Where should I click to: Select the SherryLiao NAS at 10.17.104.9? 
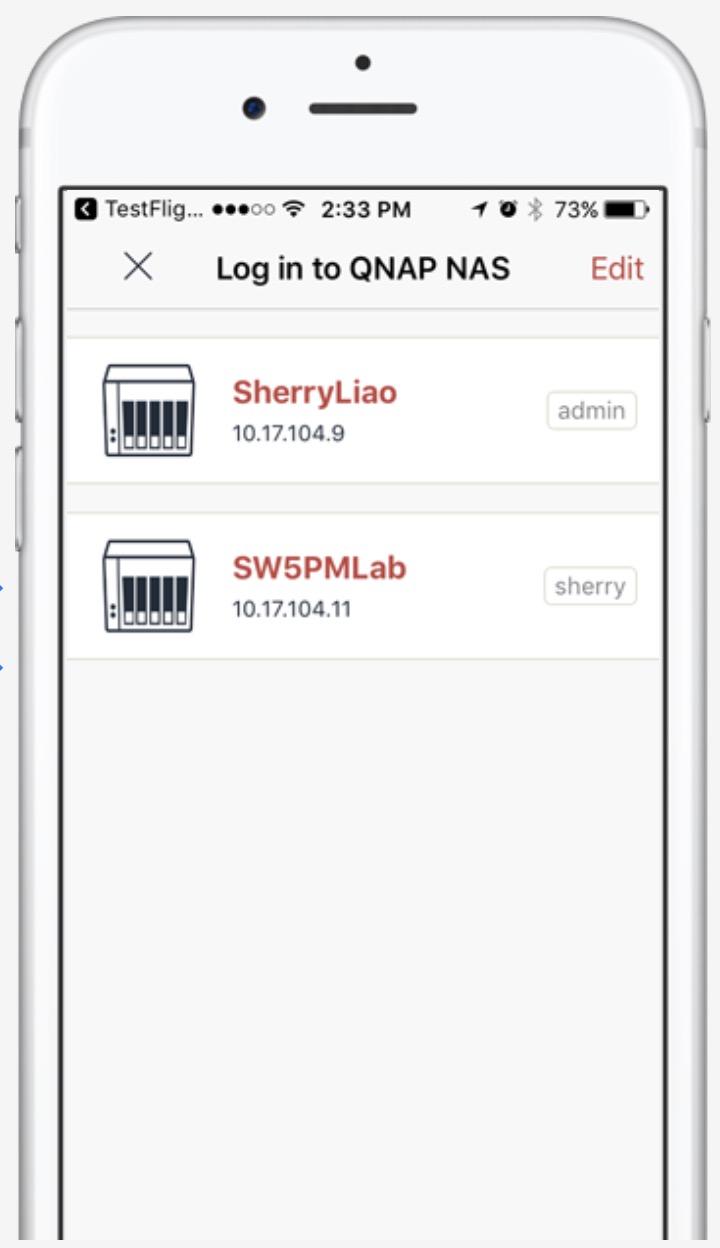(314, 410)
